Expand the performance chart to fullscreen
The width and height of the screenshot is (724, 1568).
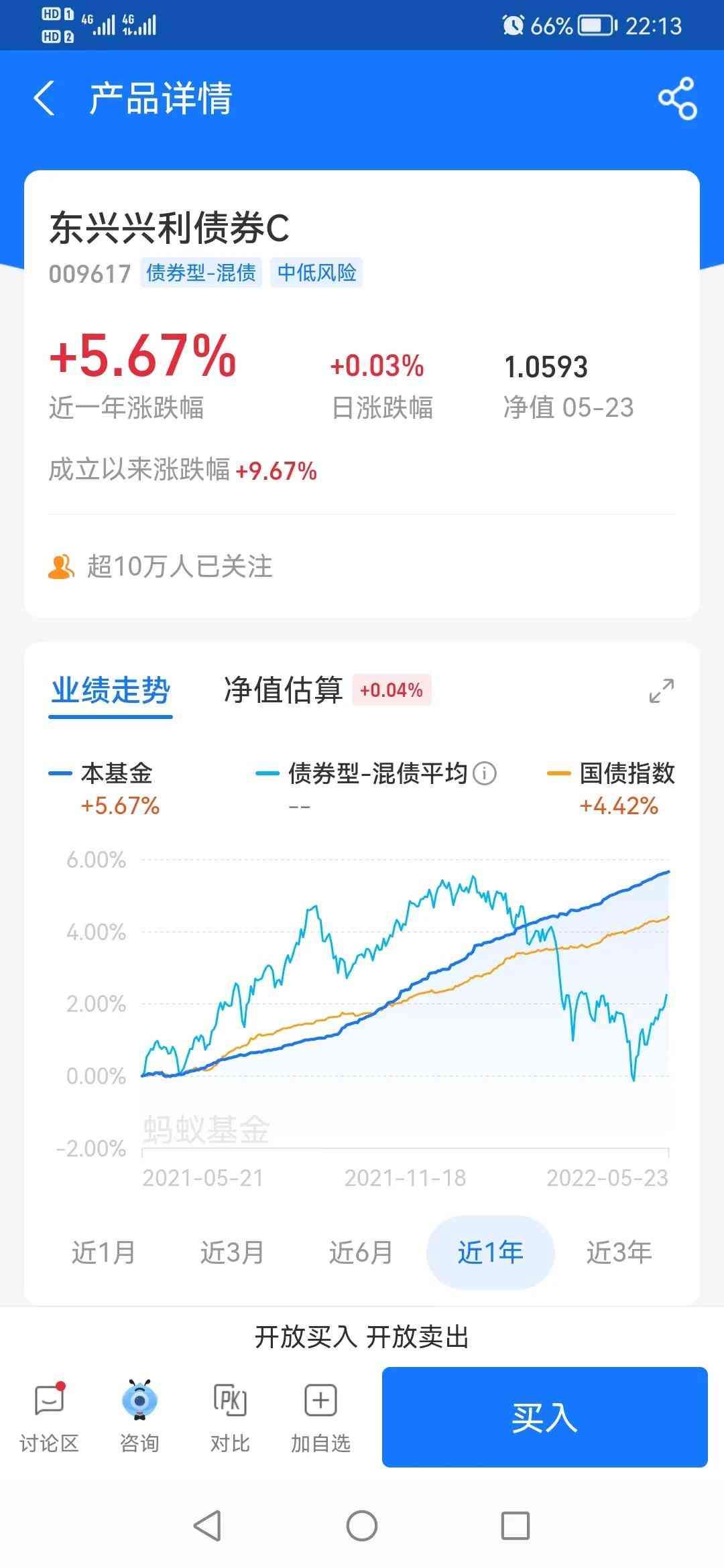(662, 691)
